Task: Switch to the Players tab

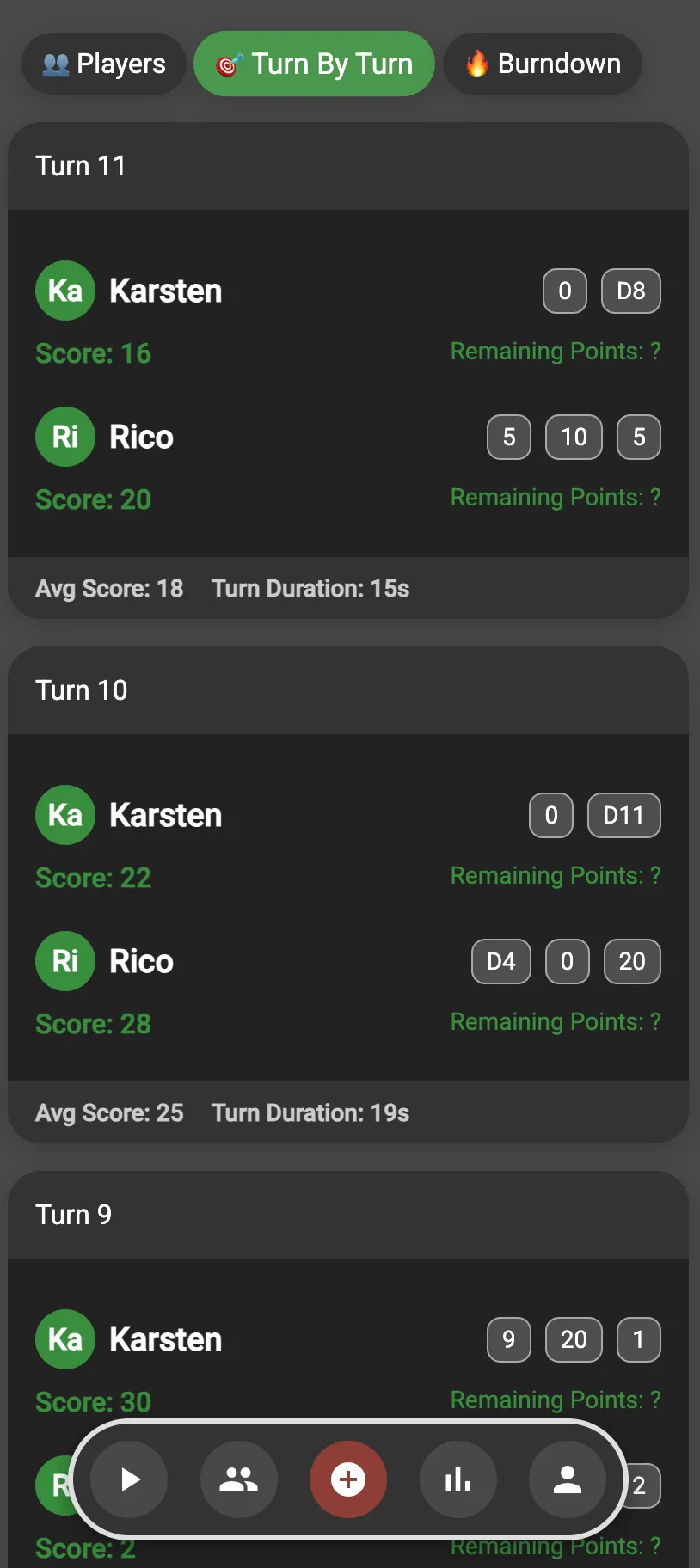Action: coord(103,63)
